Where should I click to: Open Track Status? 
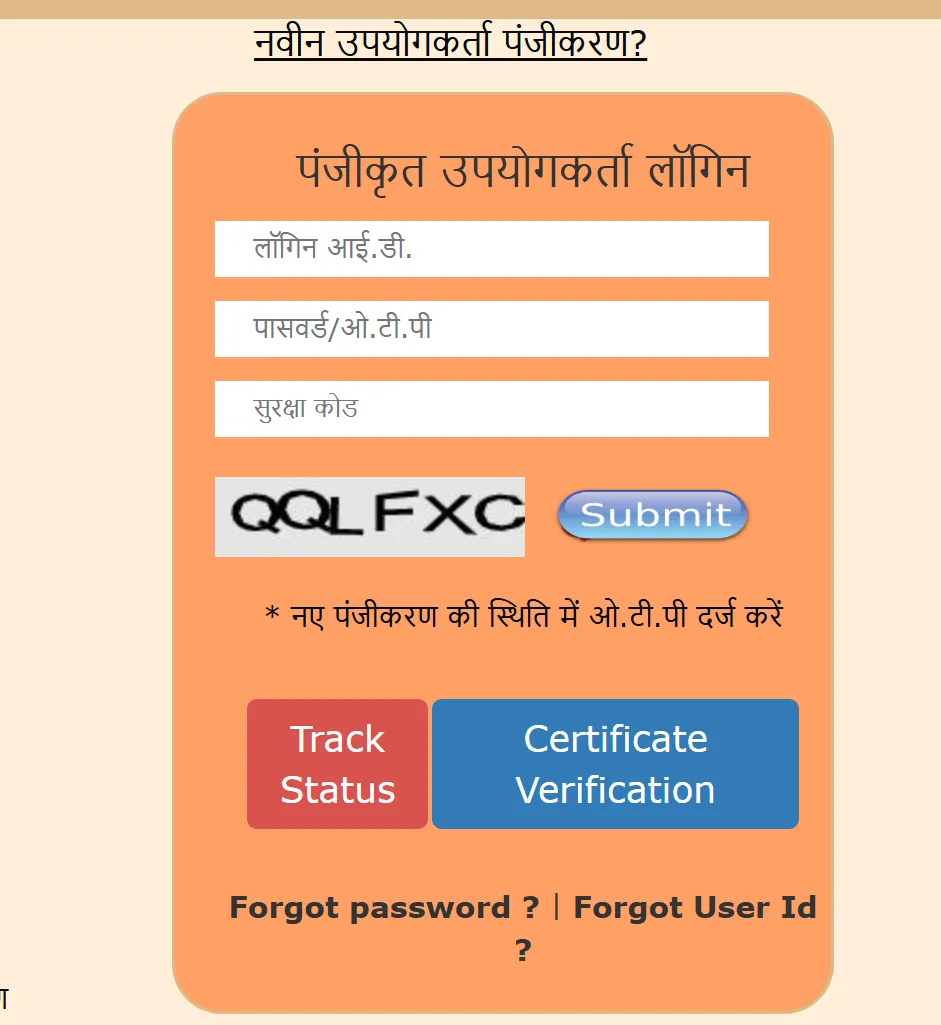tap(338, 764)
